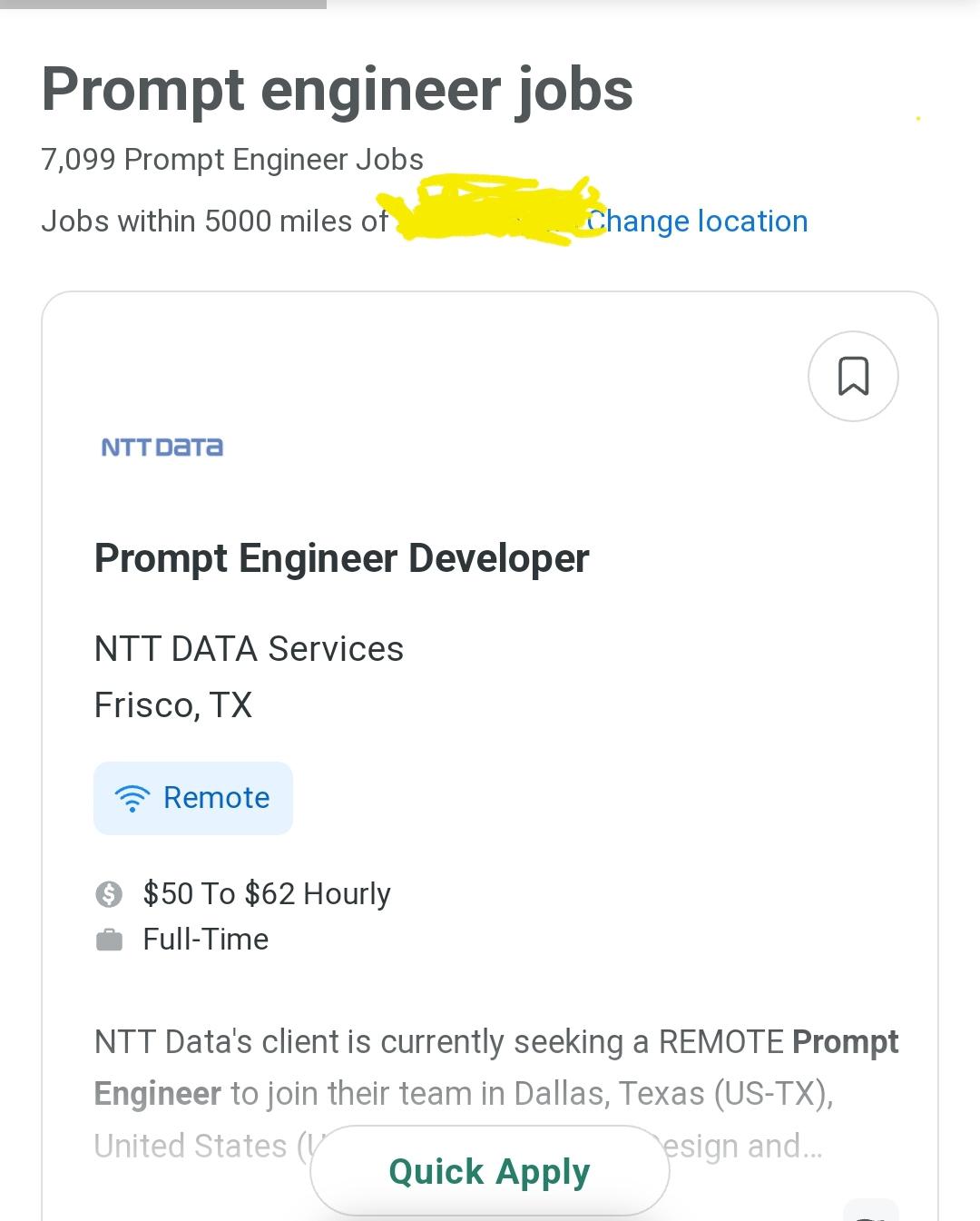Bookmark the Prompt Engineer Developer job
The width and height of the screenshot is (980, 1221).
pyautogui.click(x=853, y=375)
